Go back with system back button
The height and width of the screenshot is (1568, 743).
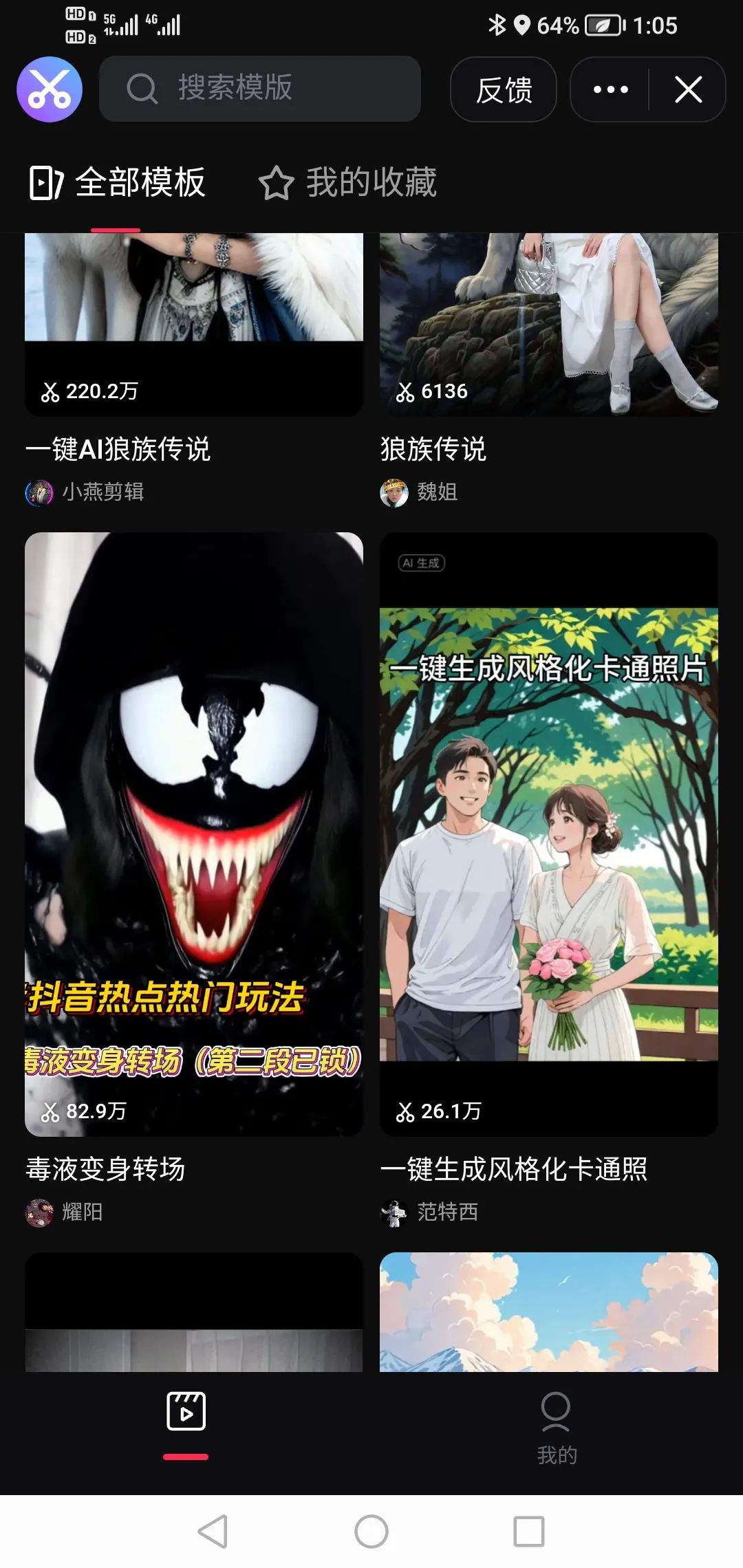pos(213,1532)
